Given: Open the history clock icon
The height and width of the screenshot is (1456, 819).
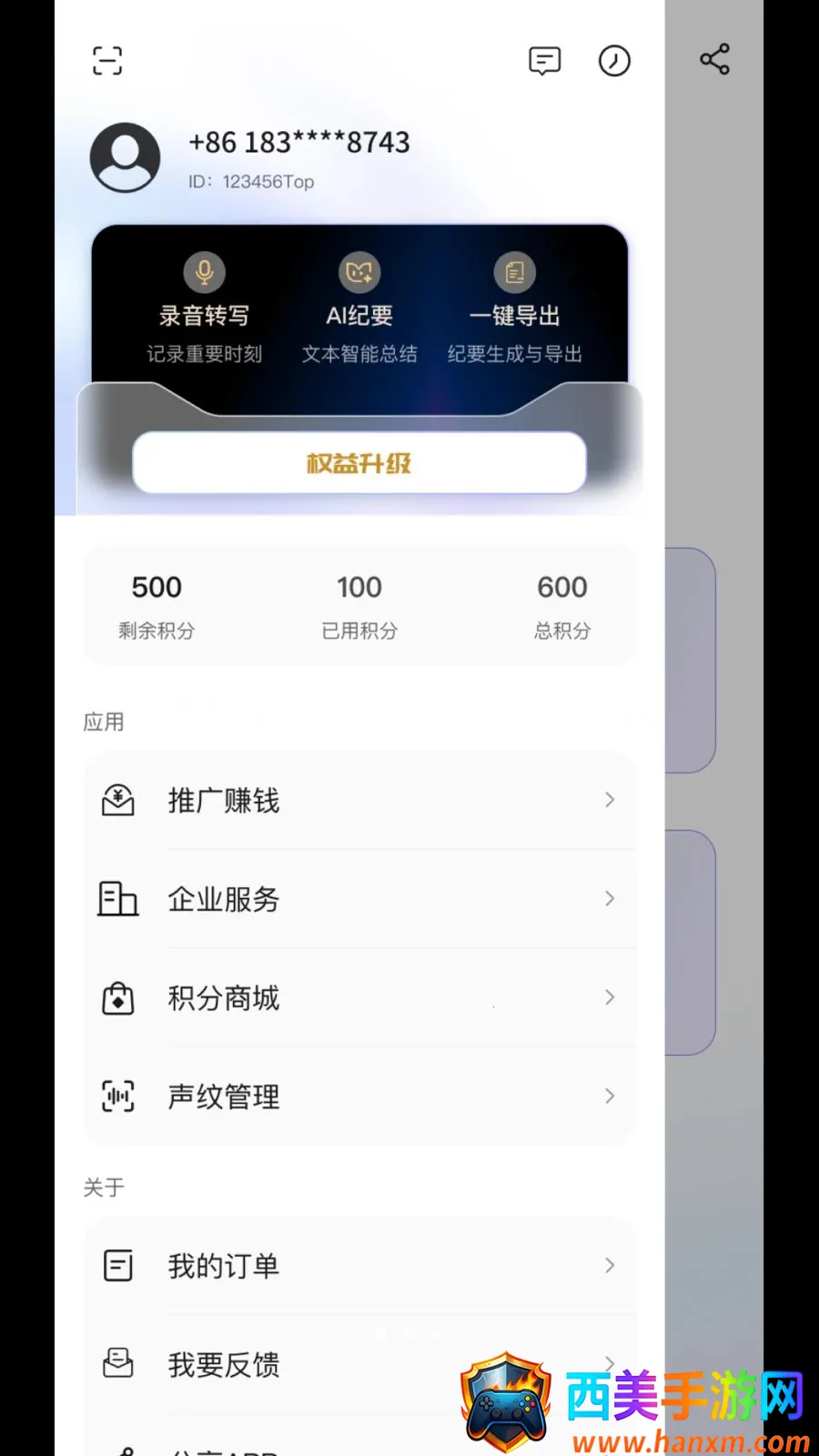Looking at the screenshot, I should [614, 61].
